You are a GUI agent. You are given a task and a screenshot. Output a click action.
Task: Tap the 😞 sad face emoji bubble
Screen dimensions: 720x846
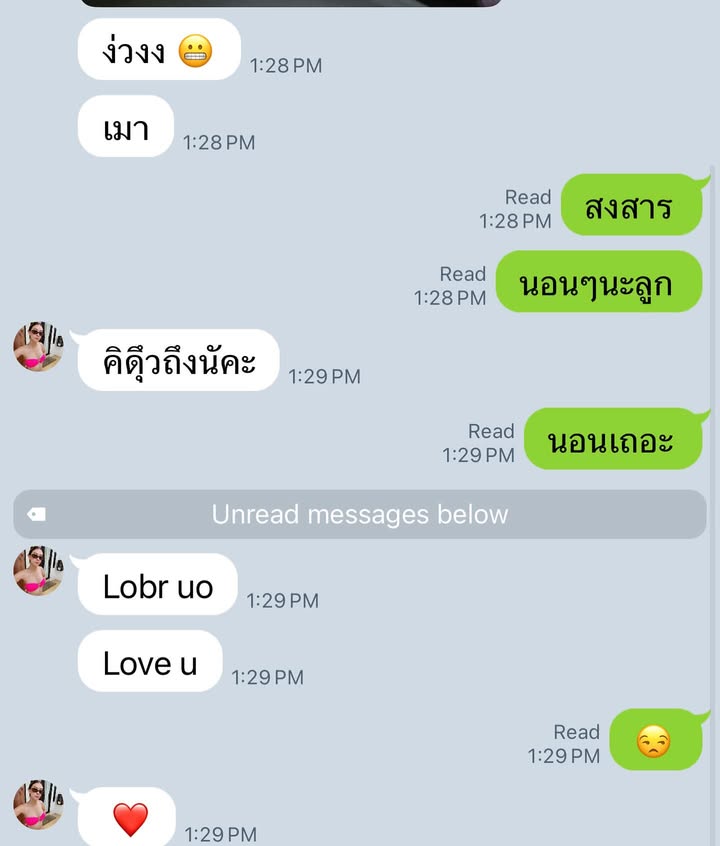coord(656,741)
